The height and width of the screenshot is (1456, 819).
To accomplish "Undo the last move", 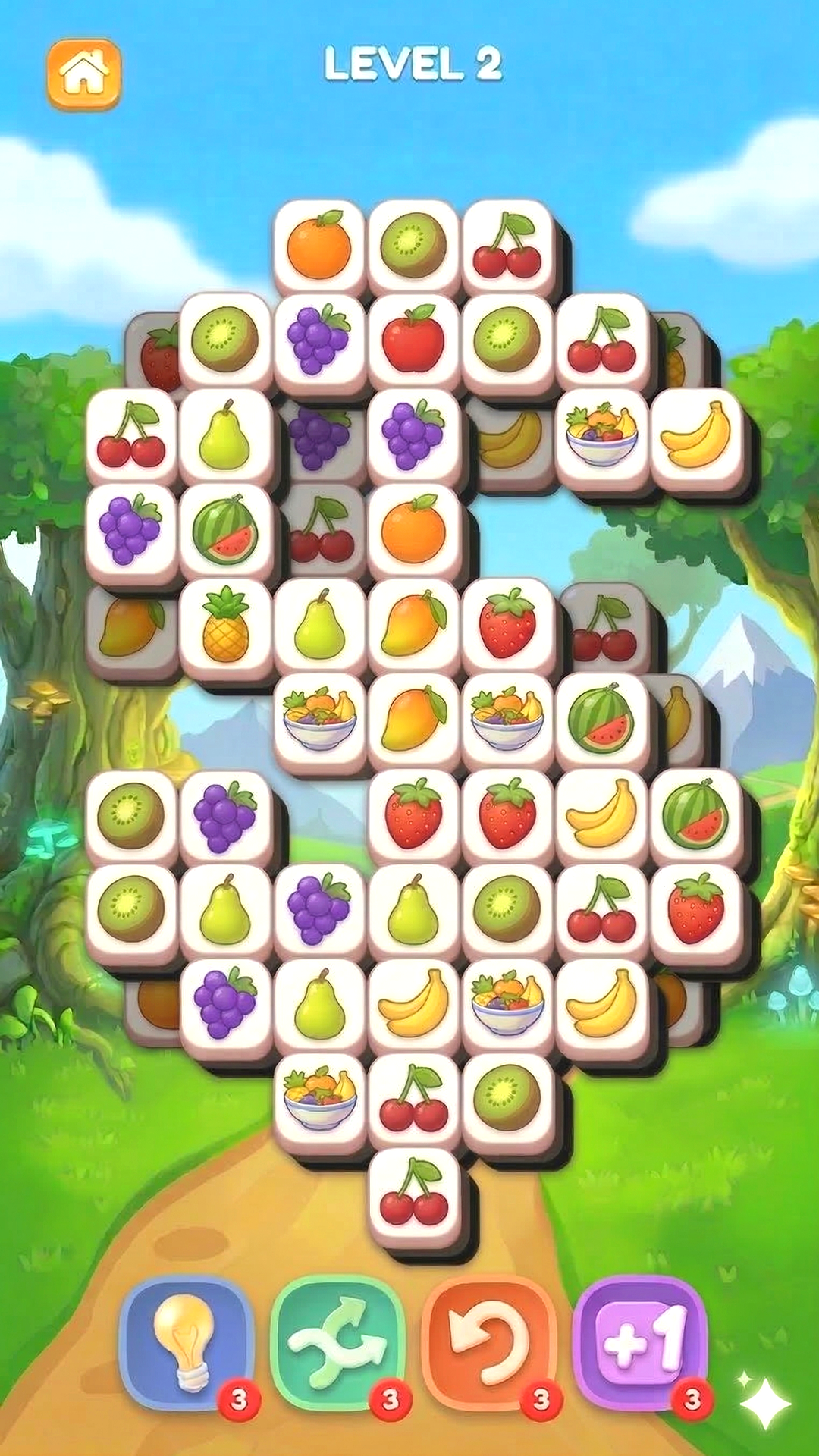I will 489,1343.
